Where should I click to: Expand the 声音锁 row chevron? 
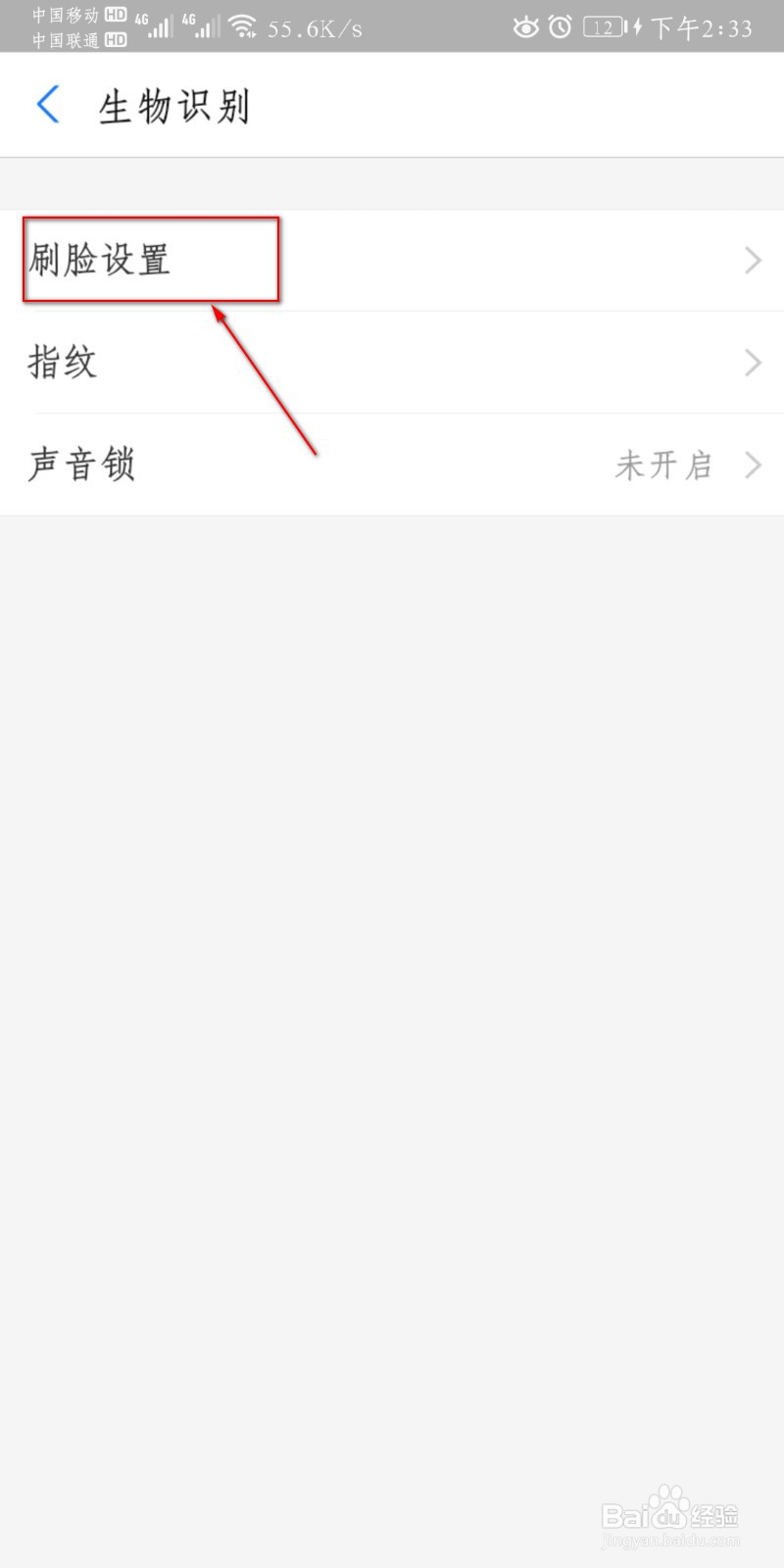tap(752, 465)
